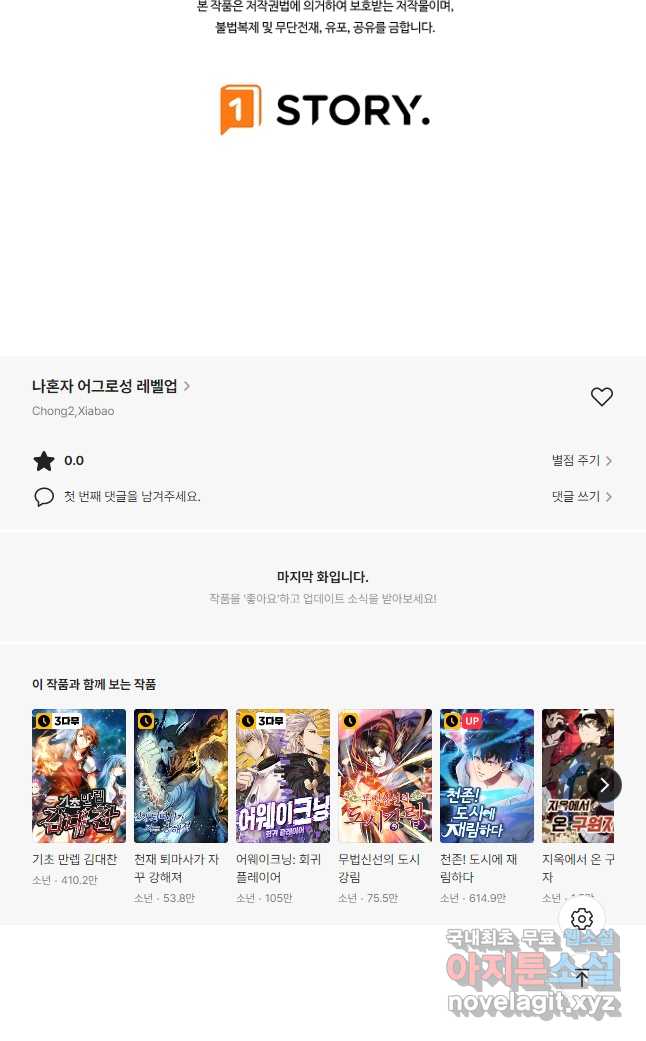Viewport: 646px width, 1041px height.
Task: Like this work with the heart icon
Action: pyautogui.click(x=601, y=397)
